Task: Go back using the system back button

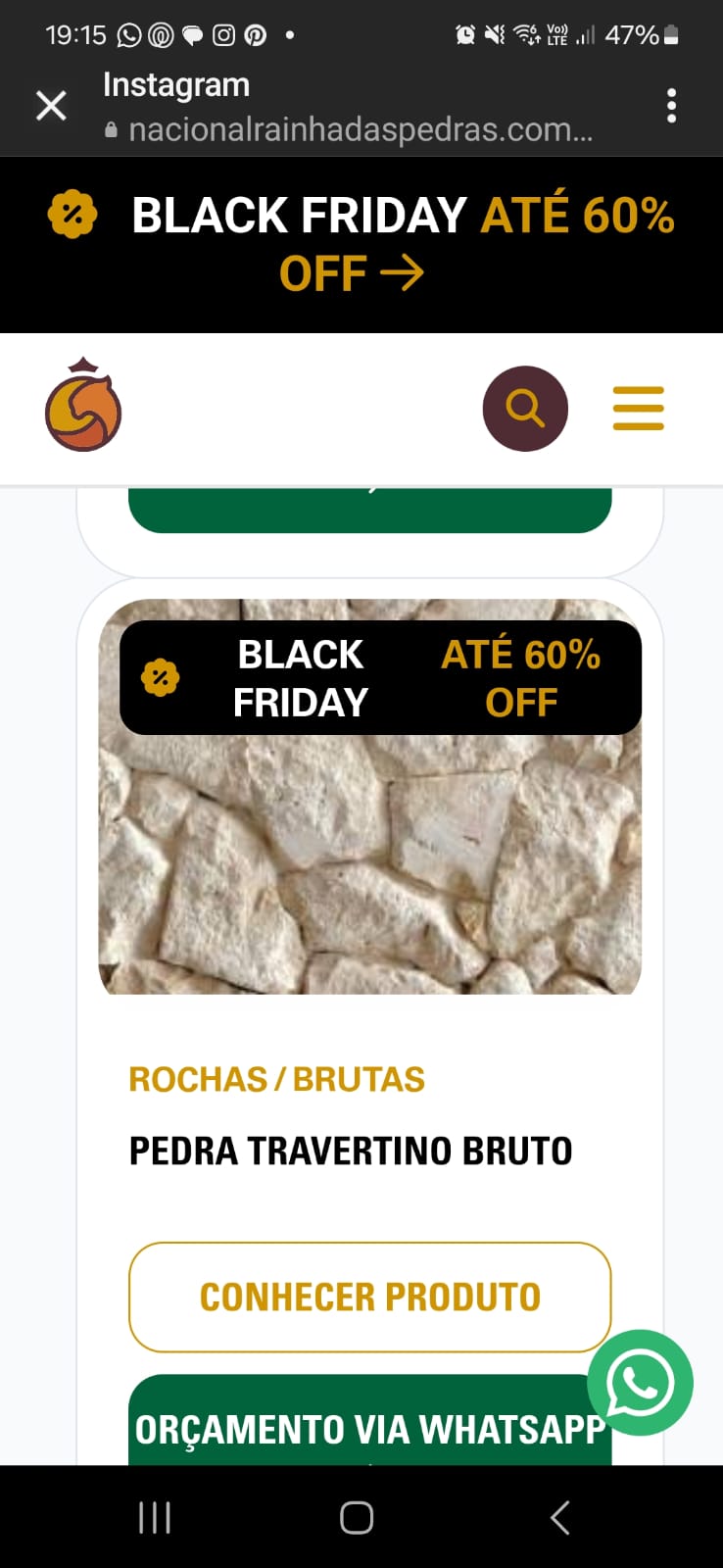Action: [x=559, y=1517]
